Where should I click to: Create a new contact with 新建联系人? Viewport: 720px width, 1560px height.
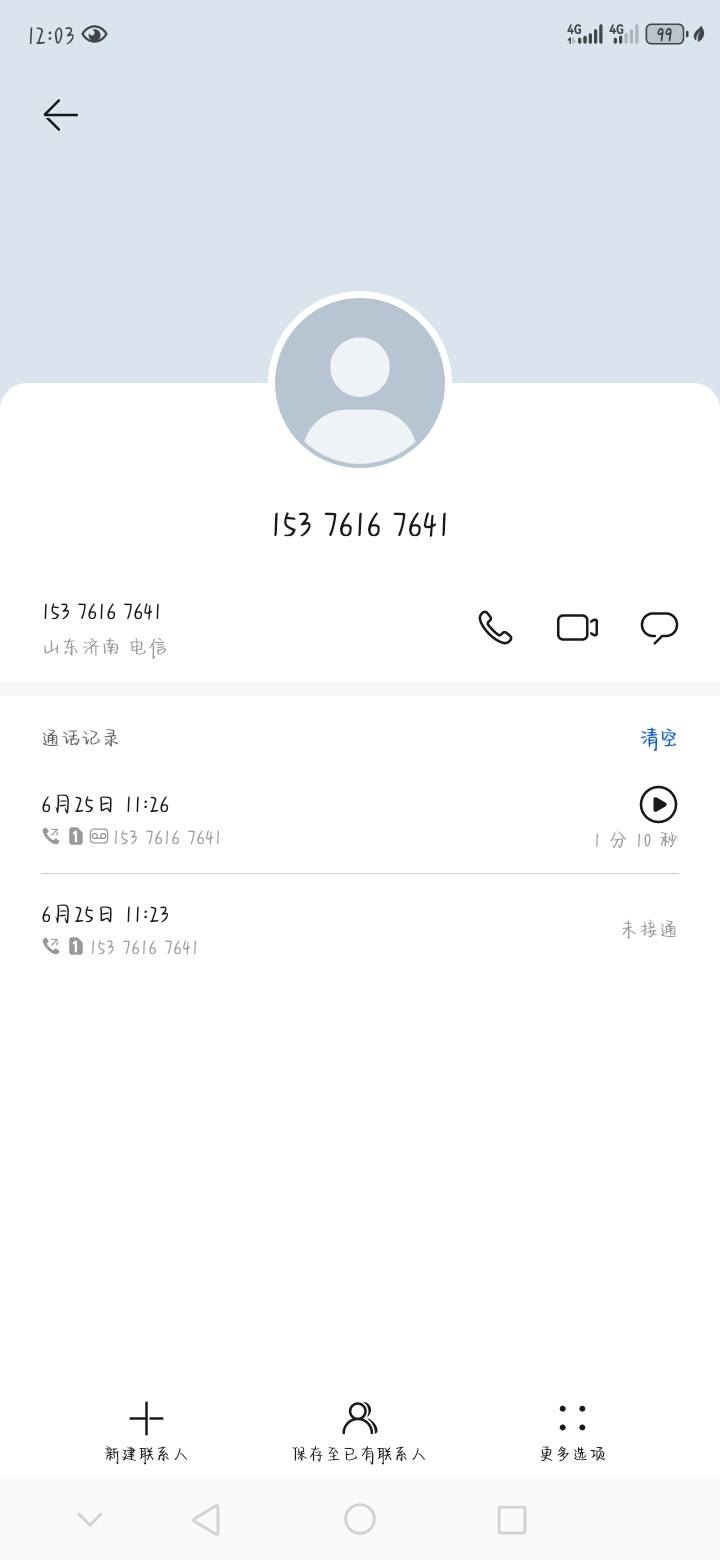click(x=146, y=1432)
